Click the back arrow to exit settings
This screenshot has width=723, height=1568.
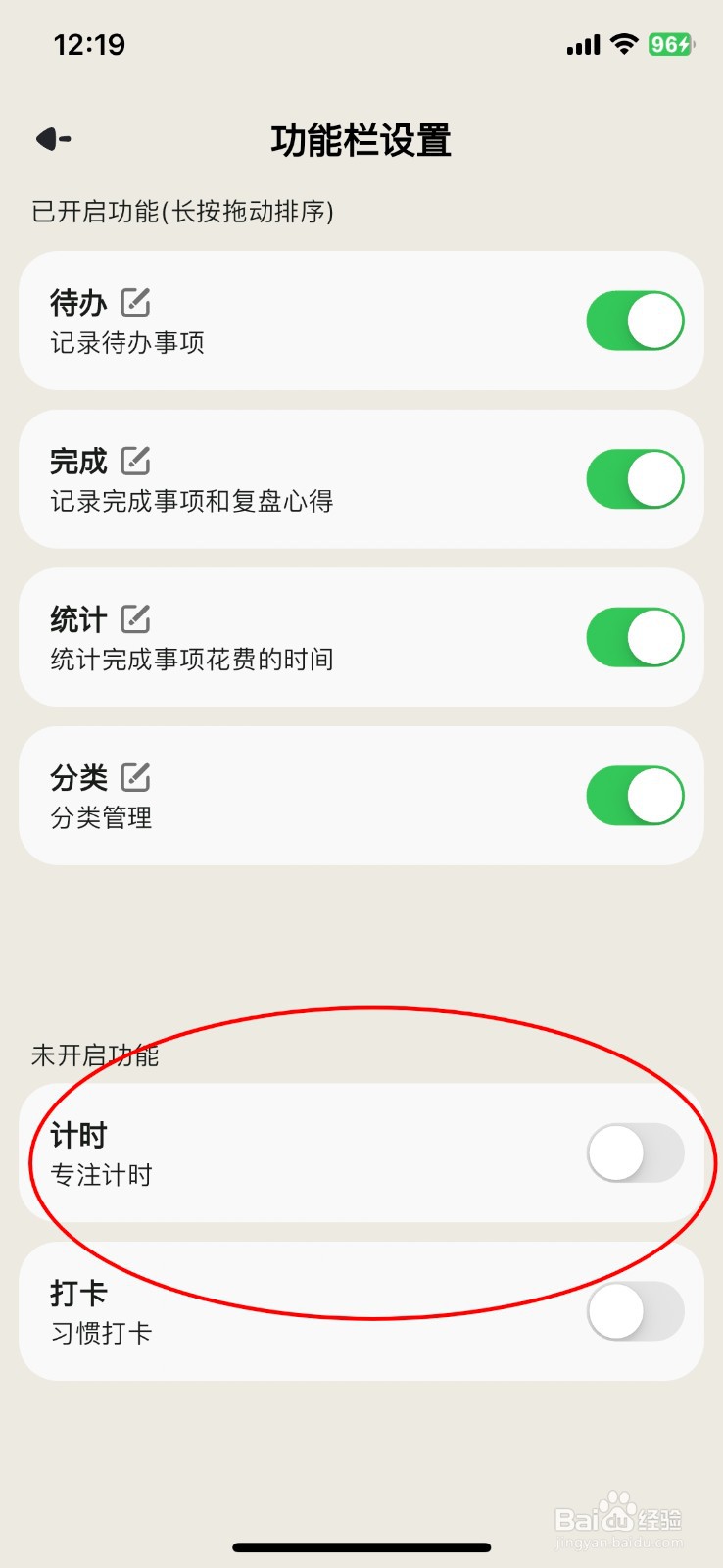[53, 138]
